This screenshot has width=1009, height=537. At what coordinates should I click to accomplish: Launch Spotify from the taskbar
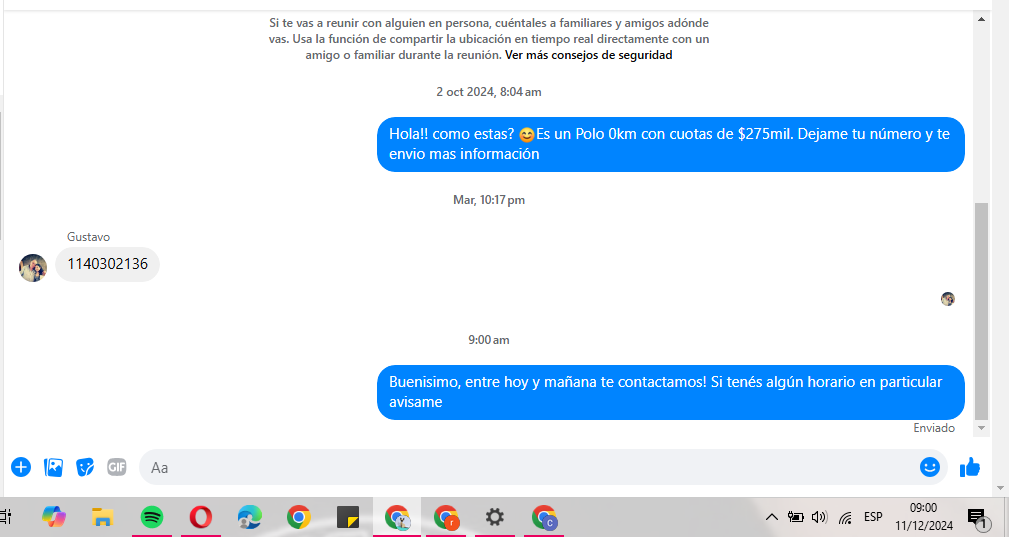(152, 517)
